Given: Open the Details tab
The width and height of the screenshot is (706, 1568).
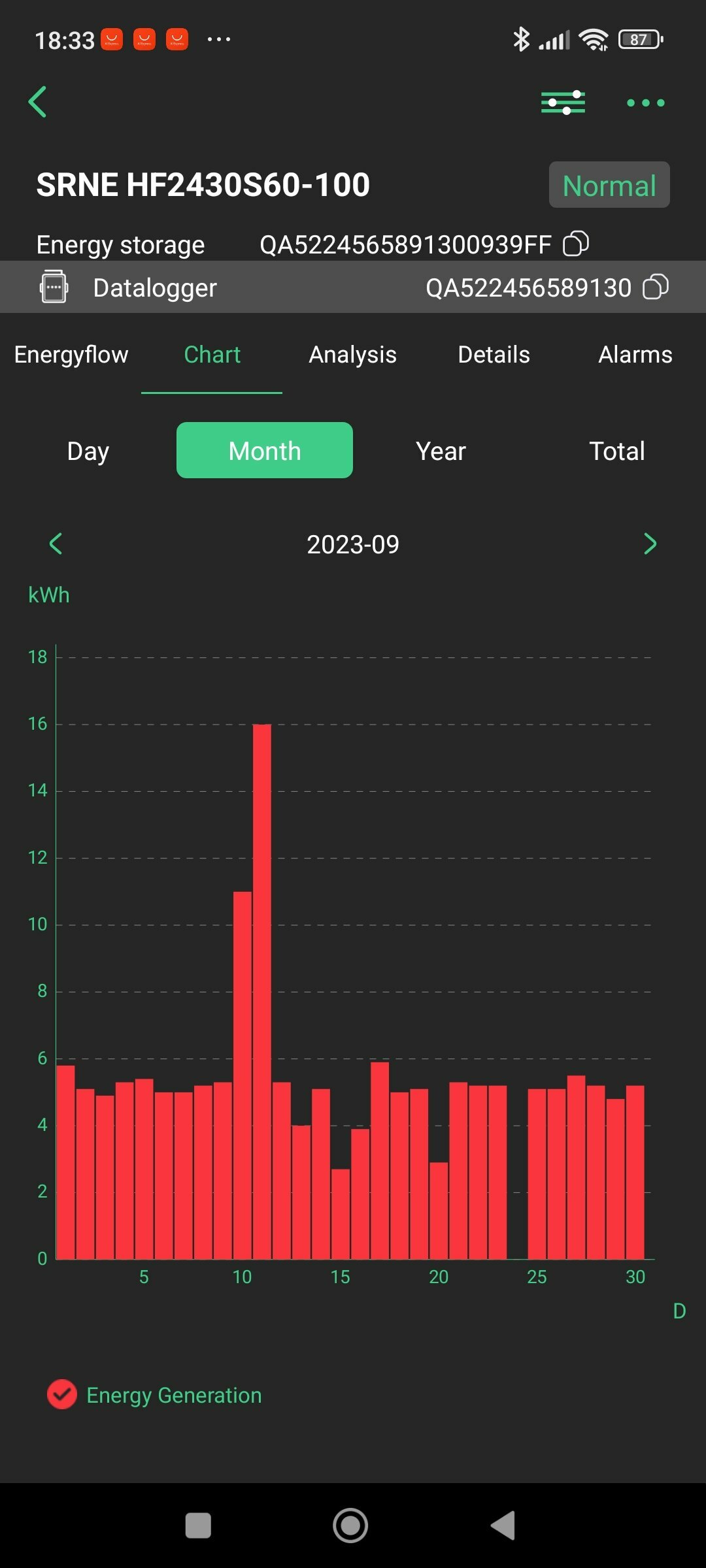Looking at the screenshot, I should [494, 355].
